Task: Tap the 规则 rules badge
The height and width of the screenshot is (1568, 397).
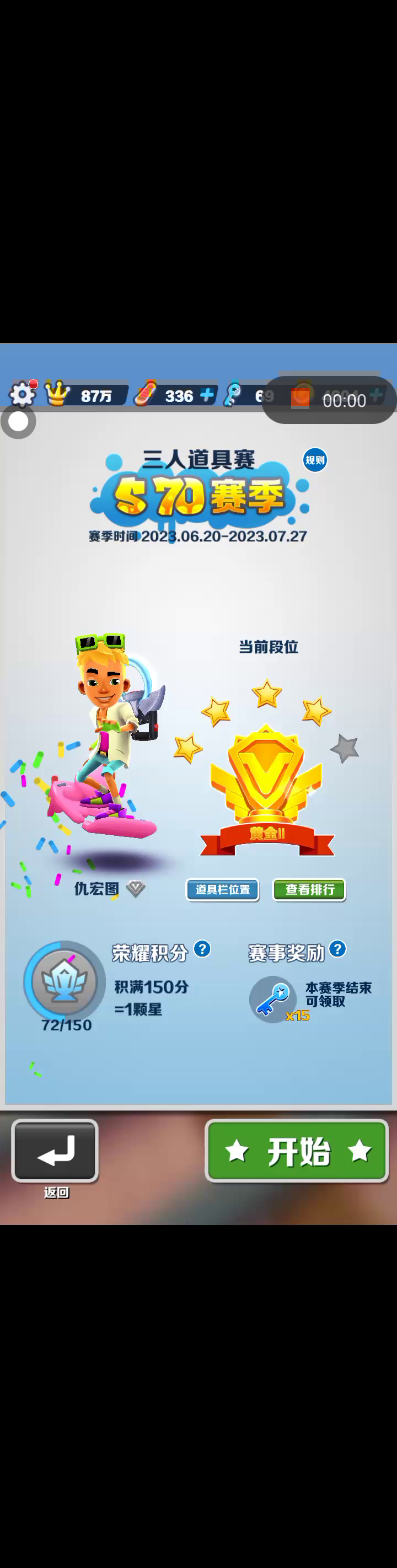Action: pos(315,460)
